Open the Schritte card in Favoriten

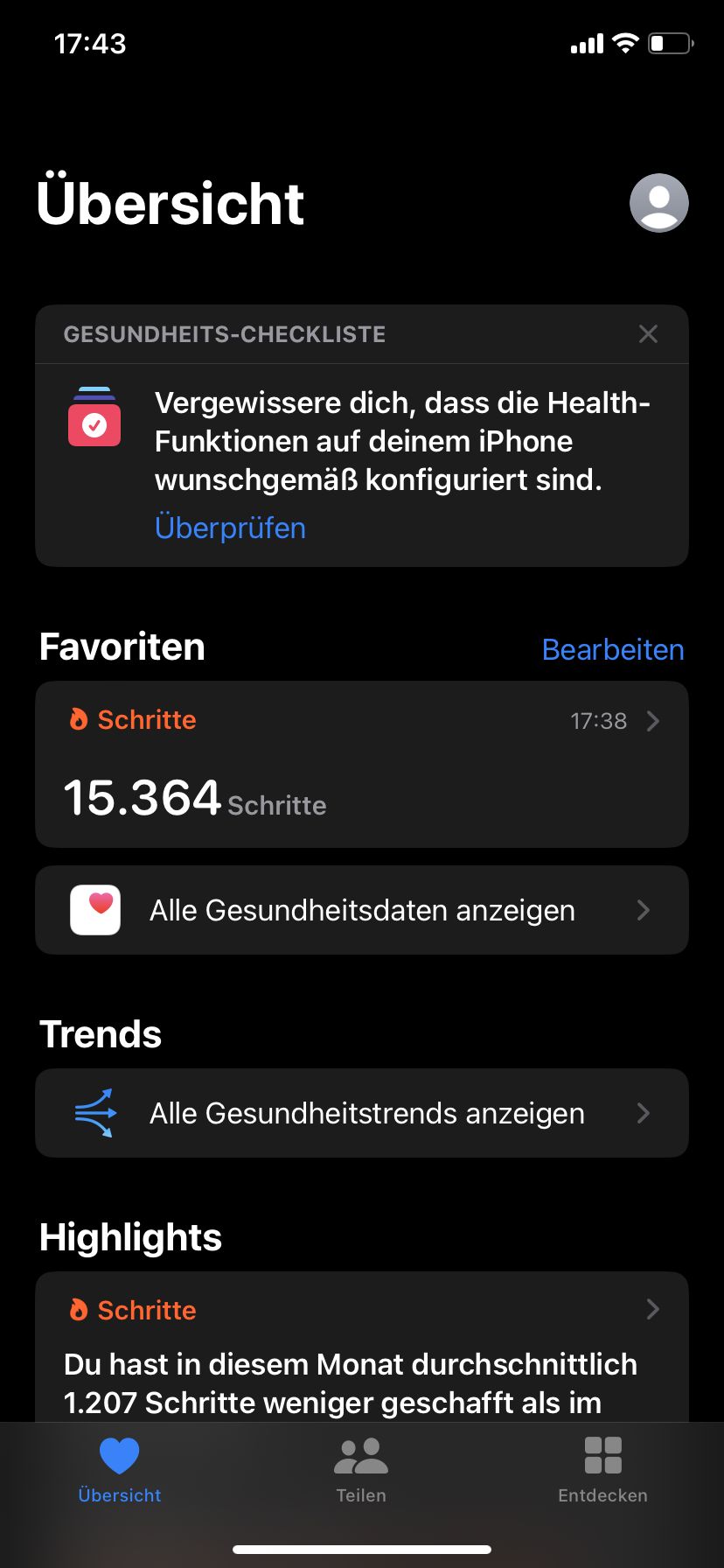pyautogui.click(x=362, y=764)
